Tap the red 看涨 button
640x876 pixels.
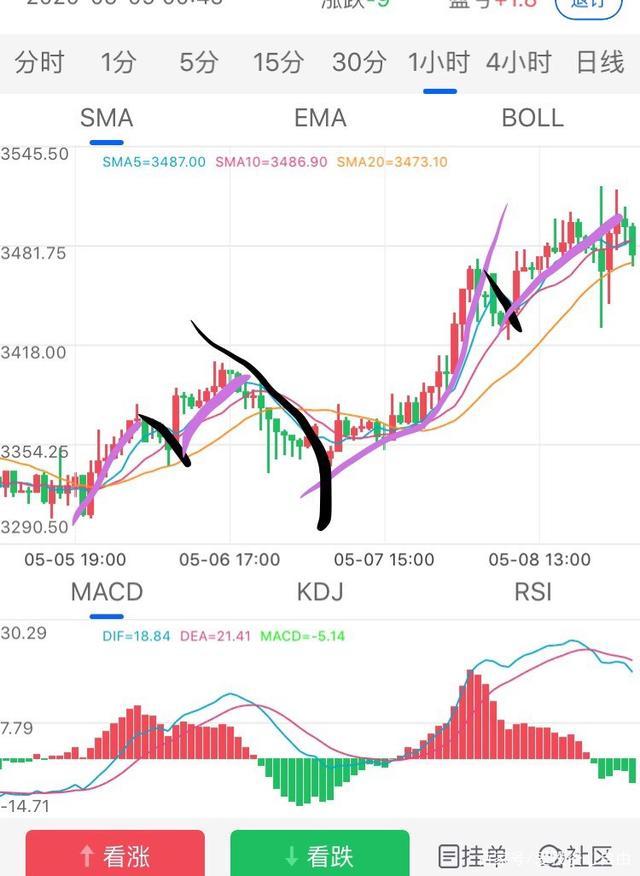115,855
